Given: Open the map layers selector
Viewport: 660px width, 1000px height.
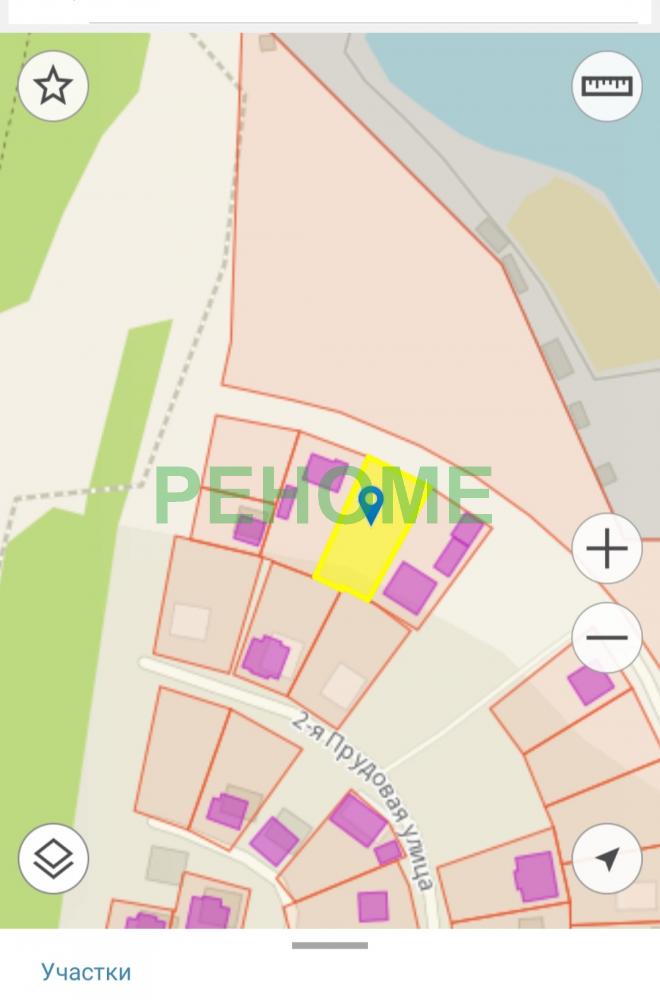Looking at the screenshot, I should pyautogui.click(x=53, y=858).
